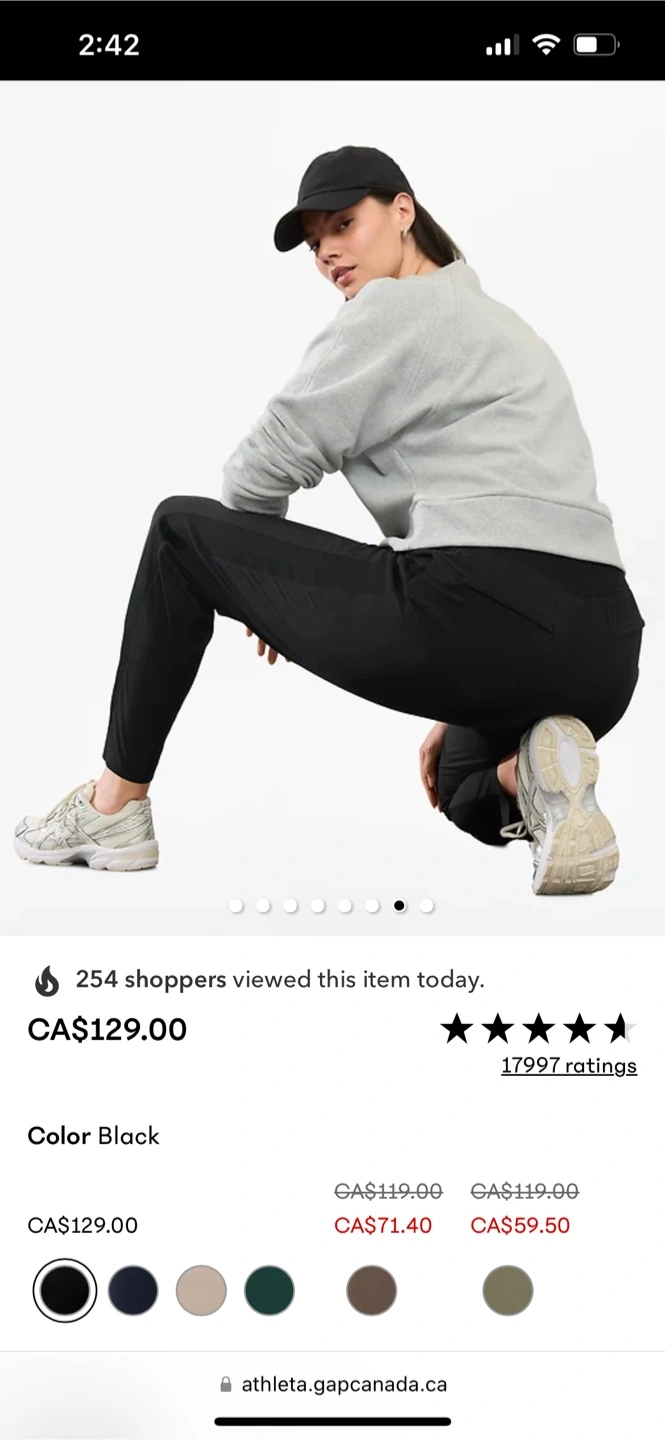Jump to the first product image dot
Viewport: 665px width, 1440px height.
(236, 906)
